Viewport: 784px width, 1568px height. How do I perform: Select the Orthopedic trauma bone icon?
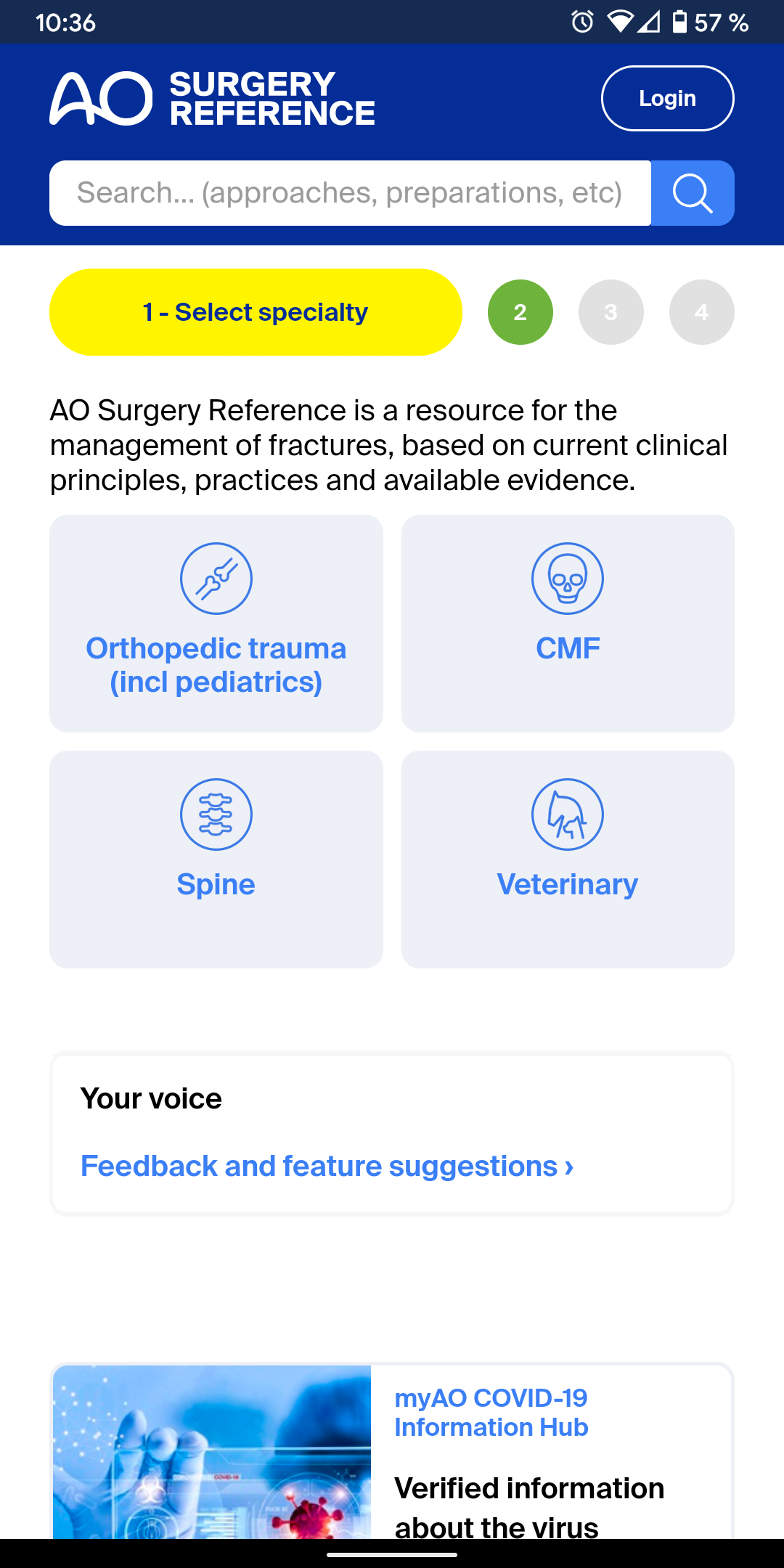pyautogui.click(x=216, y=579)
